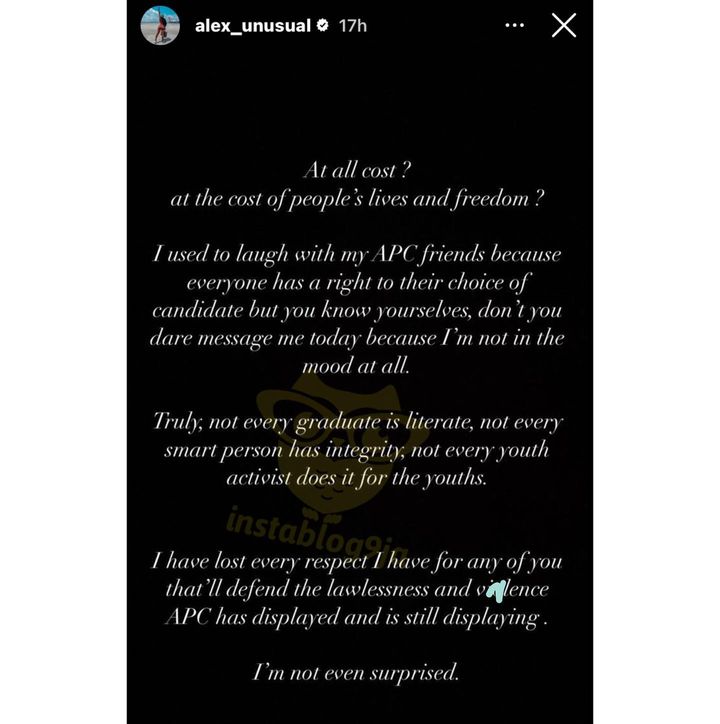Close the story viewer
This screenshot has height=724, width=720.
tap(564, 26)
